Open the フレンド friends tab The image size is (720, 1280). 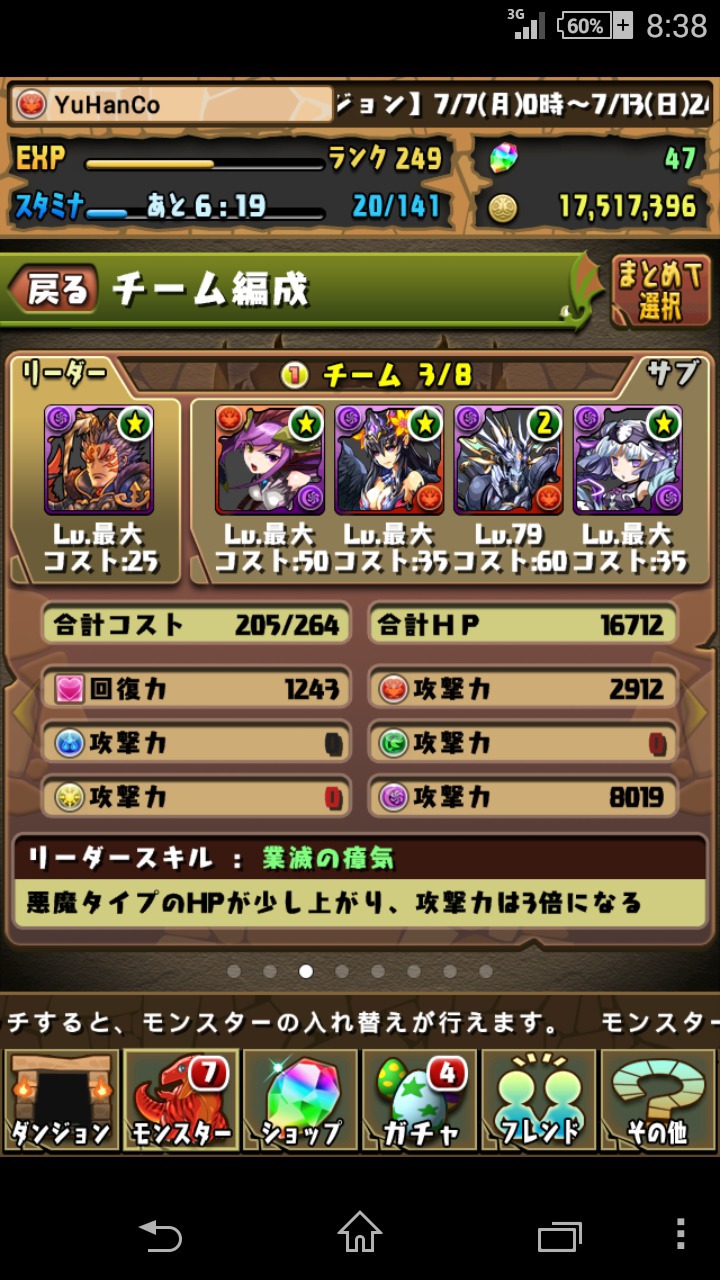(539, 1100)
